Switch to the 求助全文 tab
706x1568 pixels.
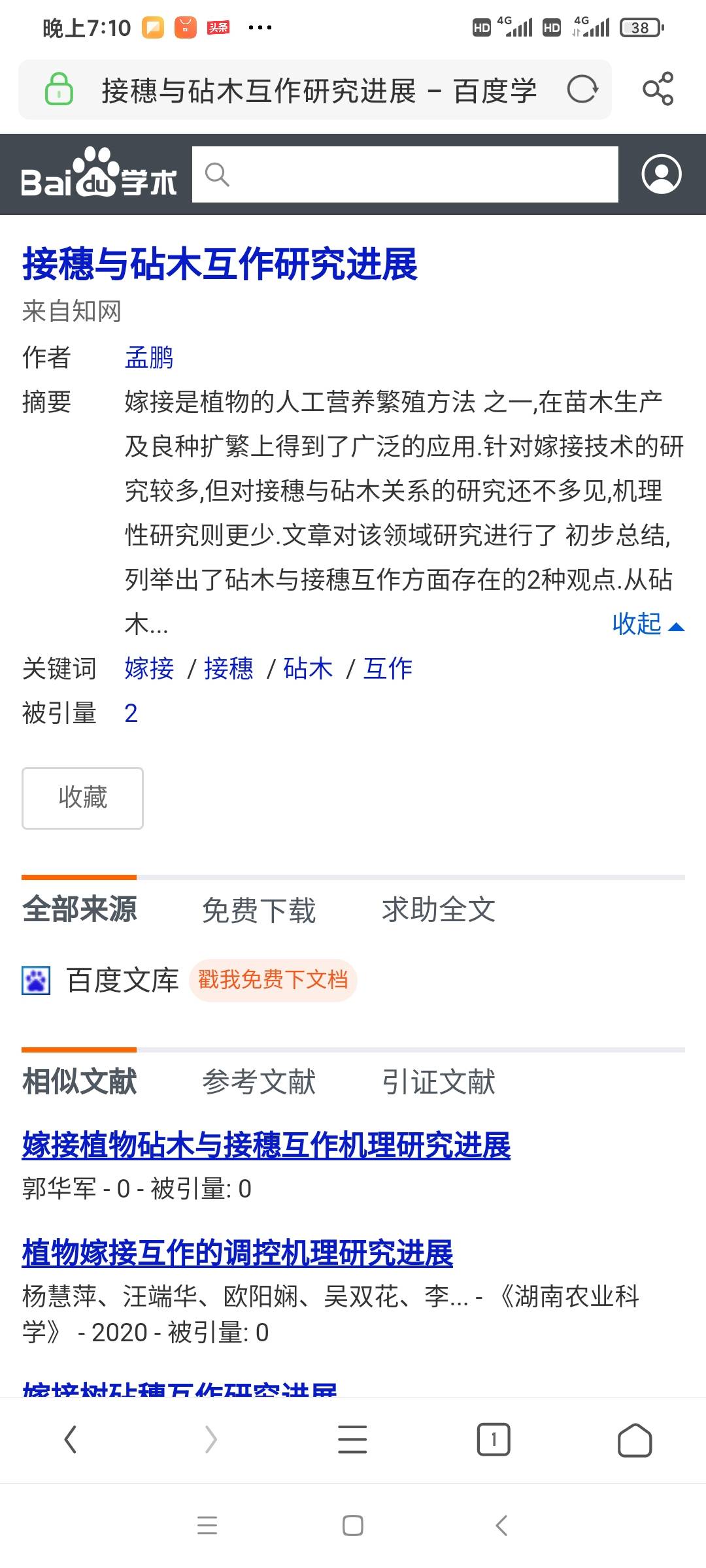439,910
